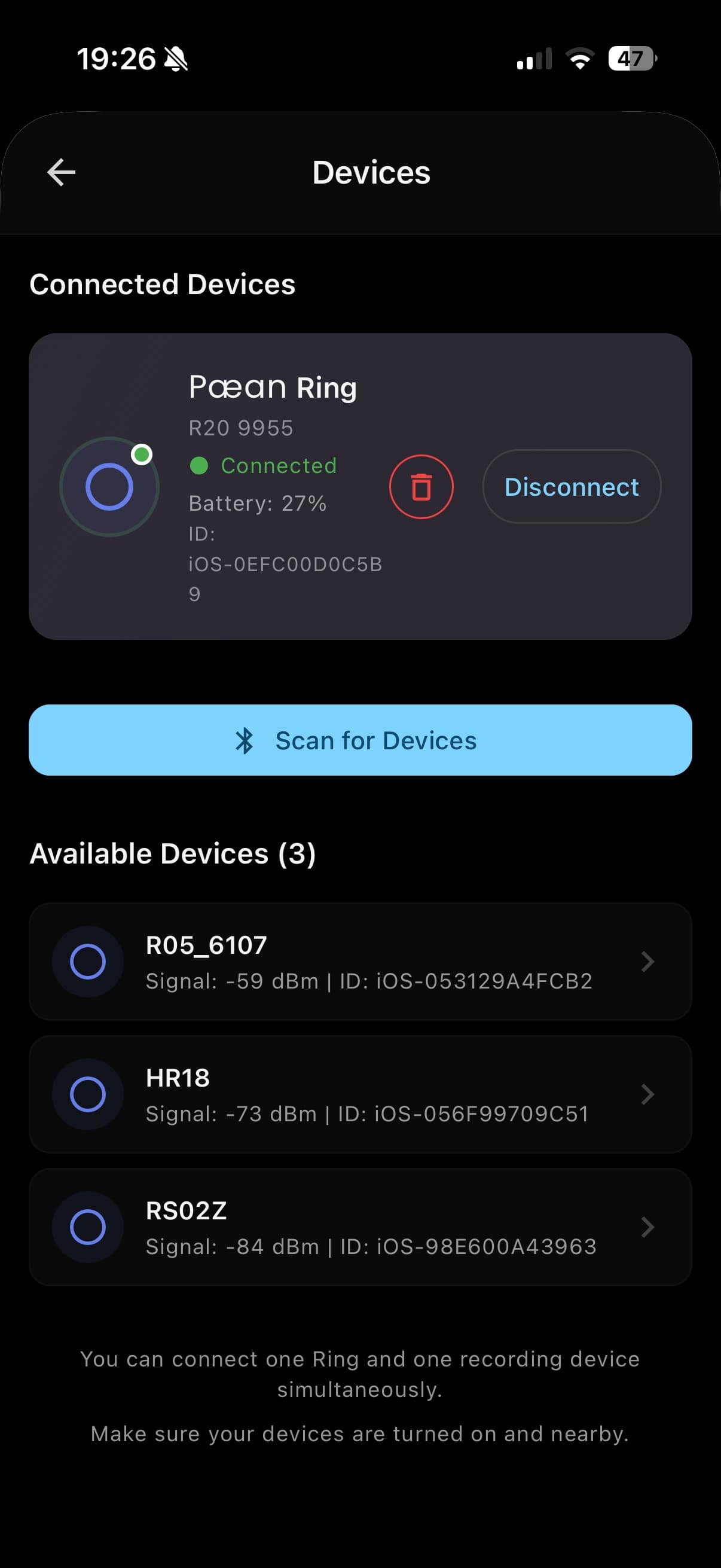Disconnect the Pœan Ring
Screen dimensions: 721x1568
pyautogui.click(x=572, y=486)
